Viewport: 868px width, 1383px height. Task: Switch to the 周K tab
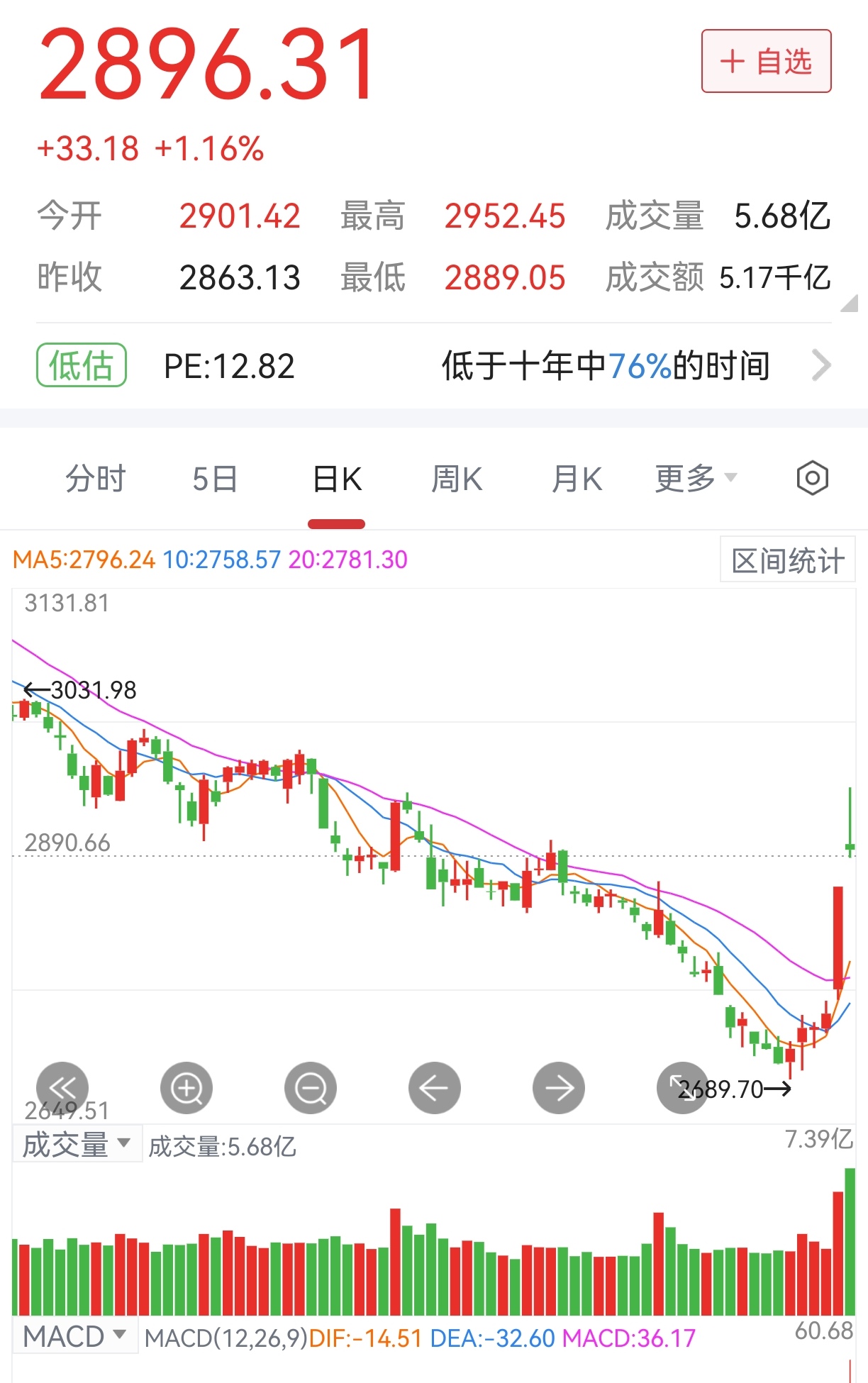pos(457,477)
